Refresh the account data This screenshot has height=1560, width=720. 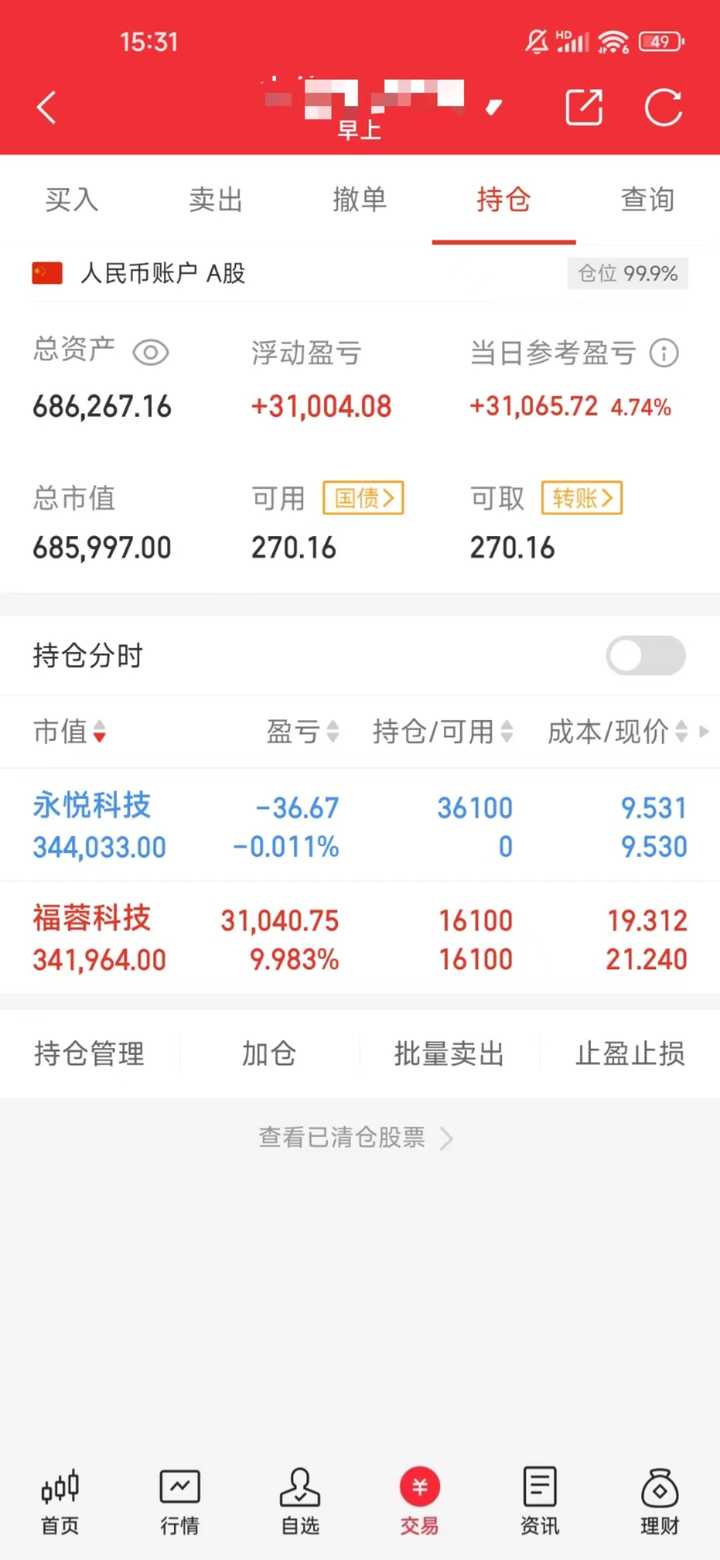(663, 107)
